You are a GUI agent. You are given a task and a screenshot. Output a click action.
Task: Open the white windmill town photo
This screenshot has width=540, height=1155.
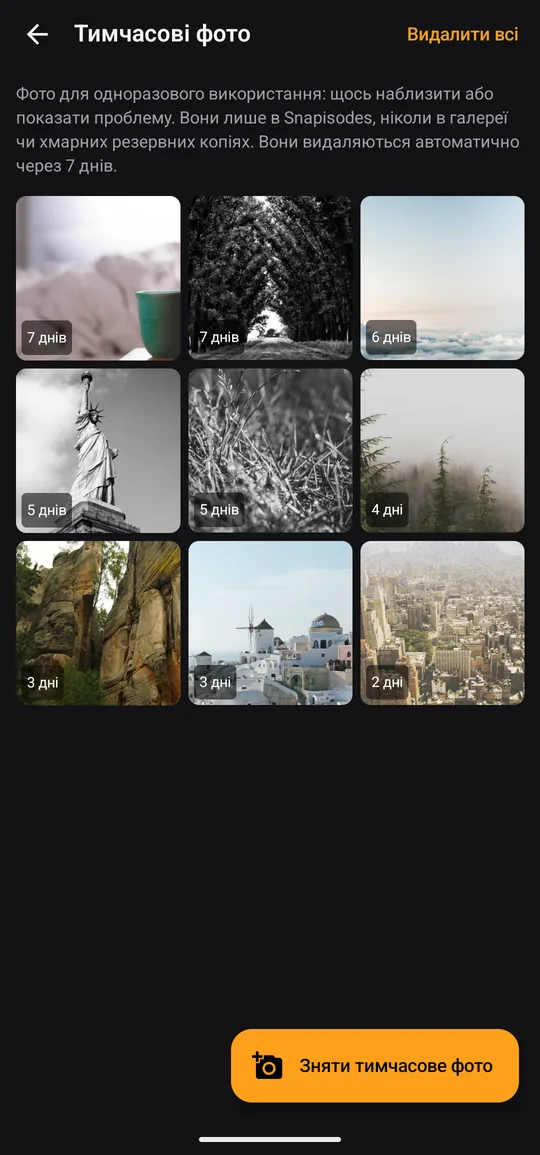click(x=270, y=623)
